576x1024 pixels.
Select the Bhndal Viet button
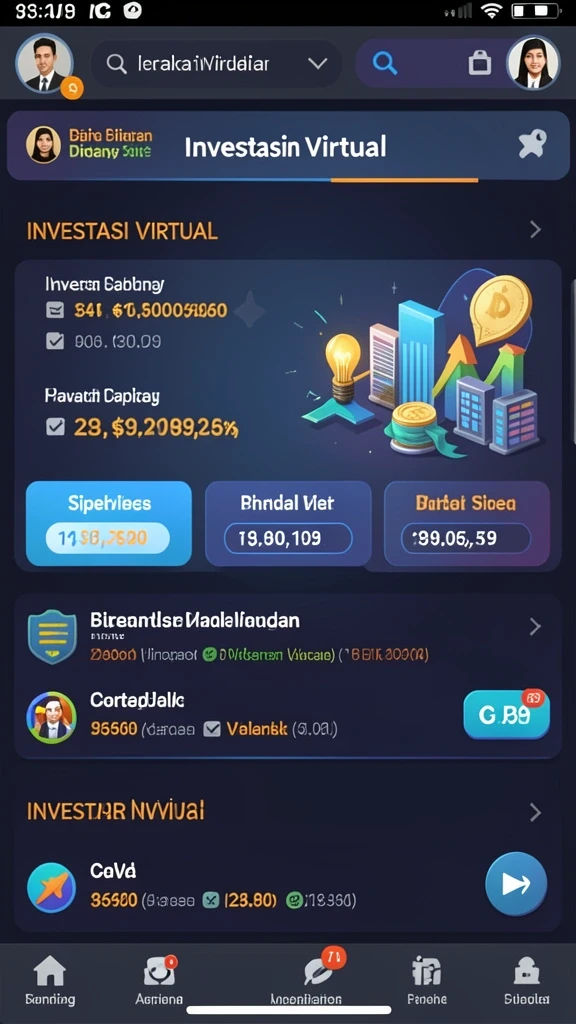pos(288,523)
